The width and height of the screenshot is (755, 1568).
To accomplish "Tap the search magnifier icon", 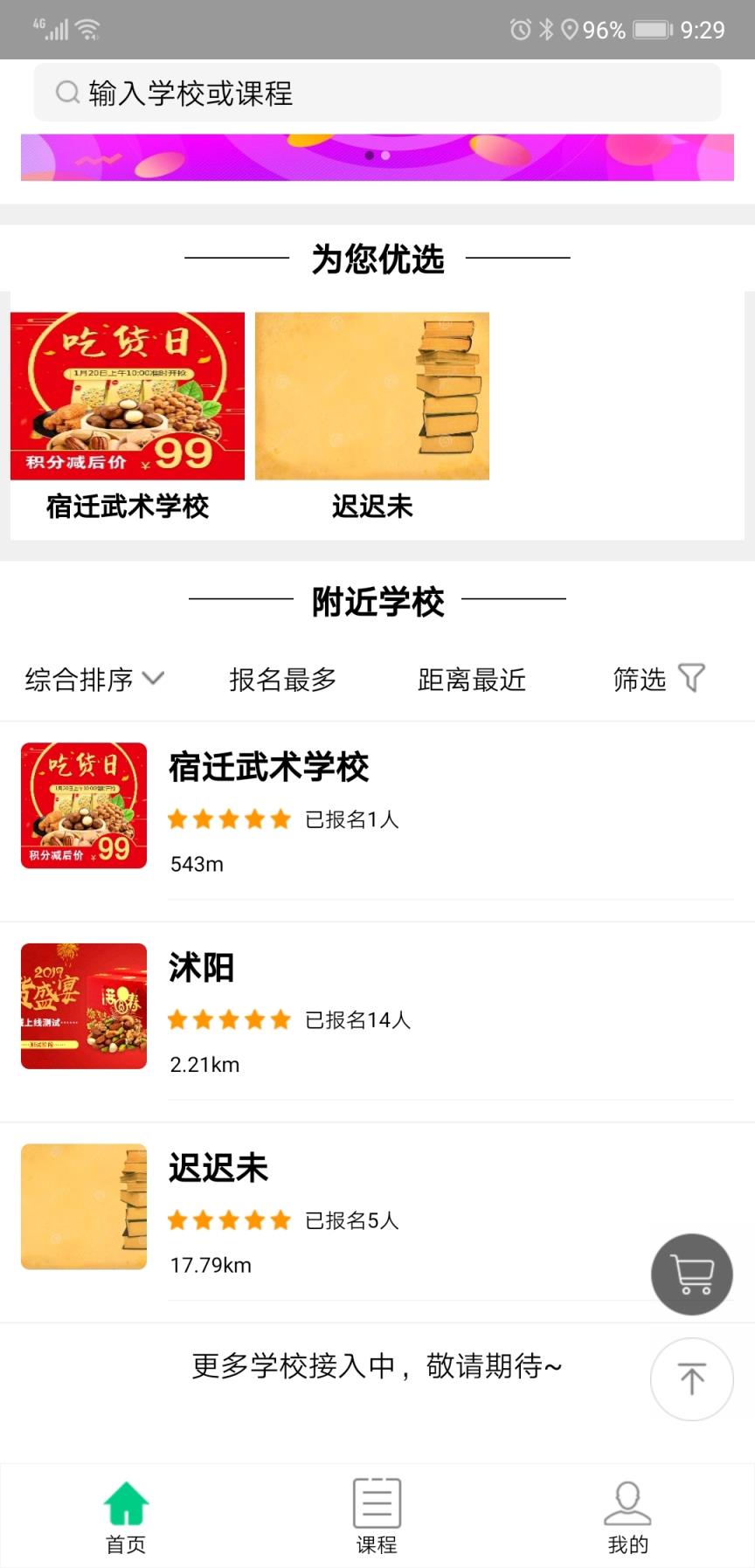I will click(66, 91).
